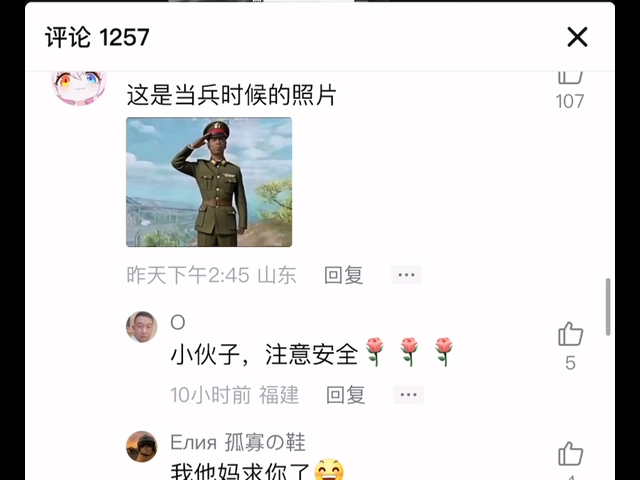Like the comment by user O
Viewport: 640px width, 480px height.
click(570, 335)
